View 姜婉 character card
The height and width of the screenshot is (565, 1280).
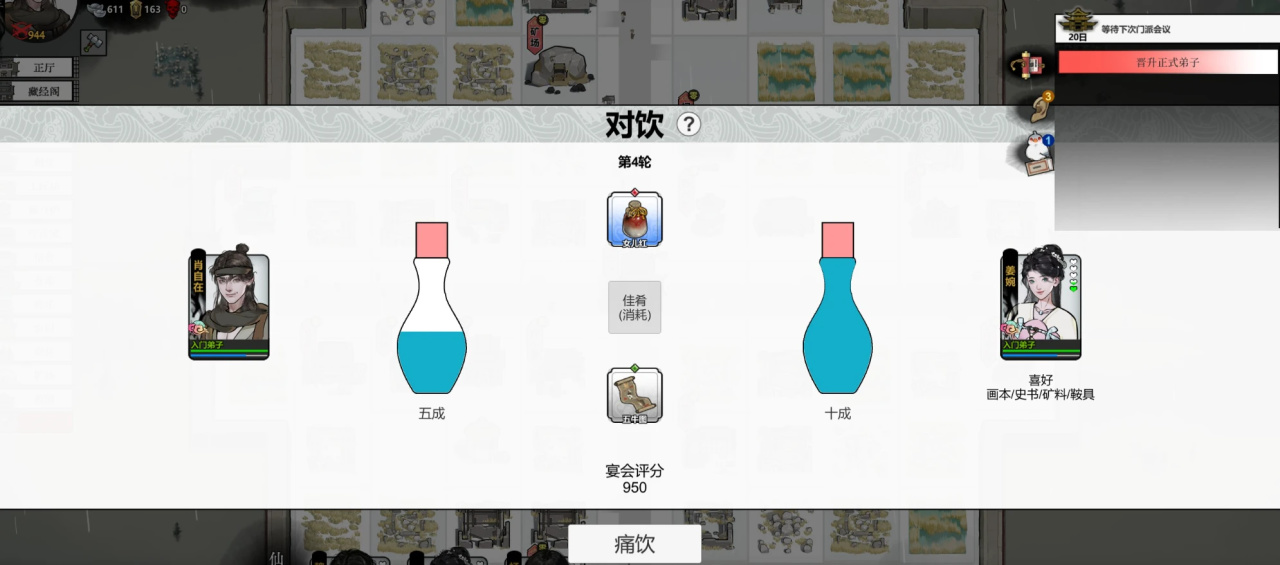click(1041, 305)
